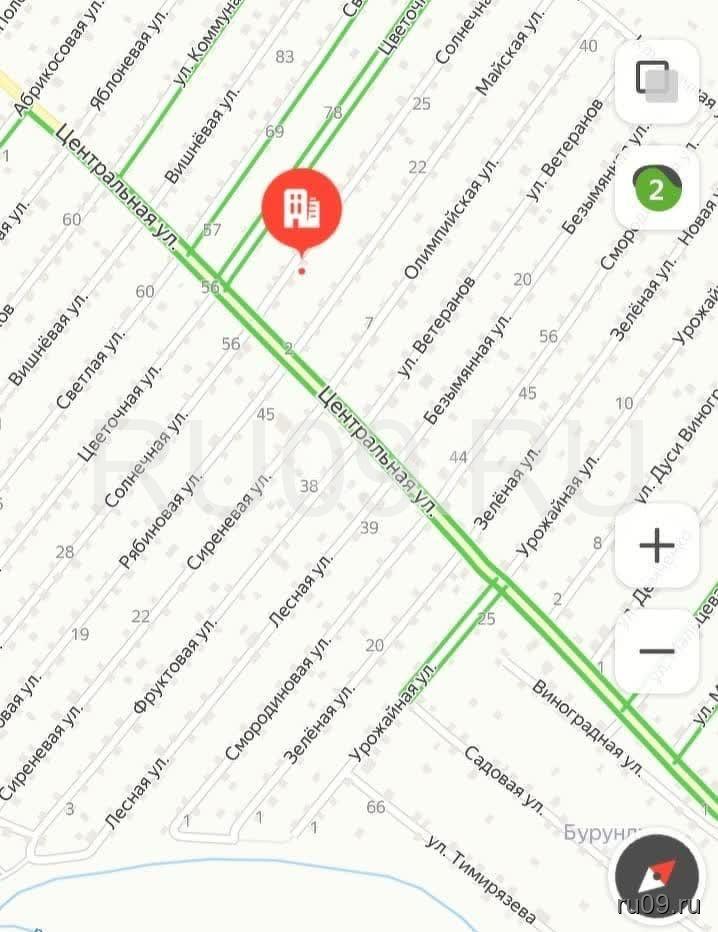Select the red building pin on map
Image resolution: width=718 pixels, height=932 pixels.
pyautogui.click(x=302, y=209)
